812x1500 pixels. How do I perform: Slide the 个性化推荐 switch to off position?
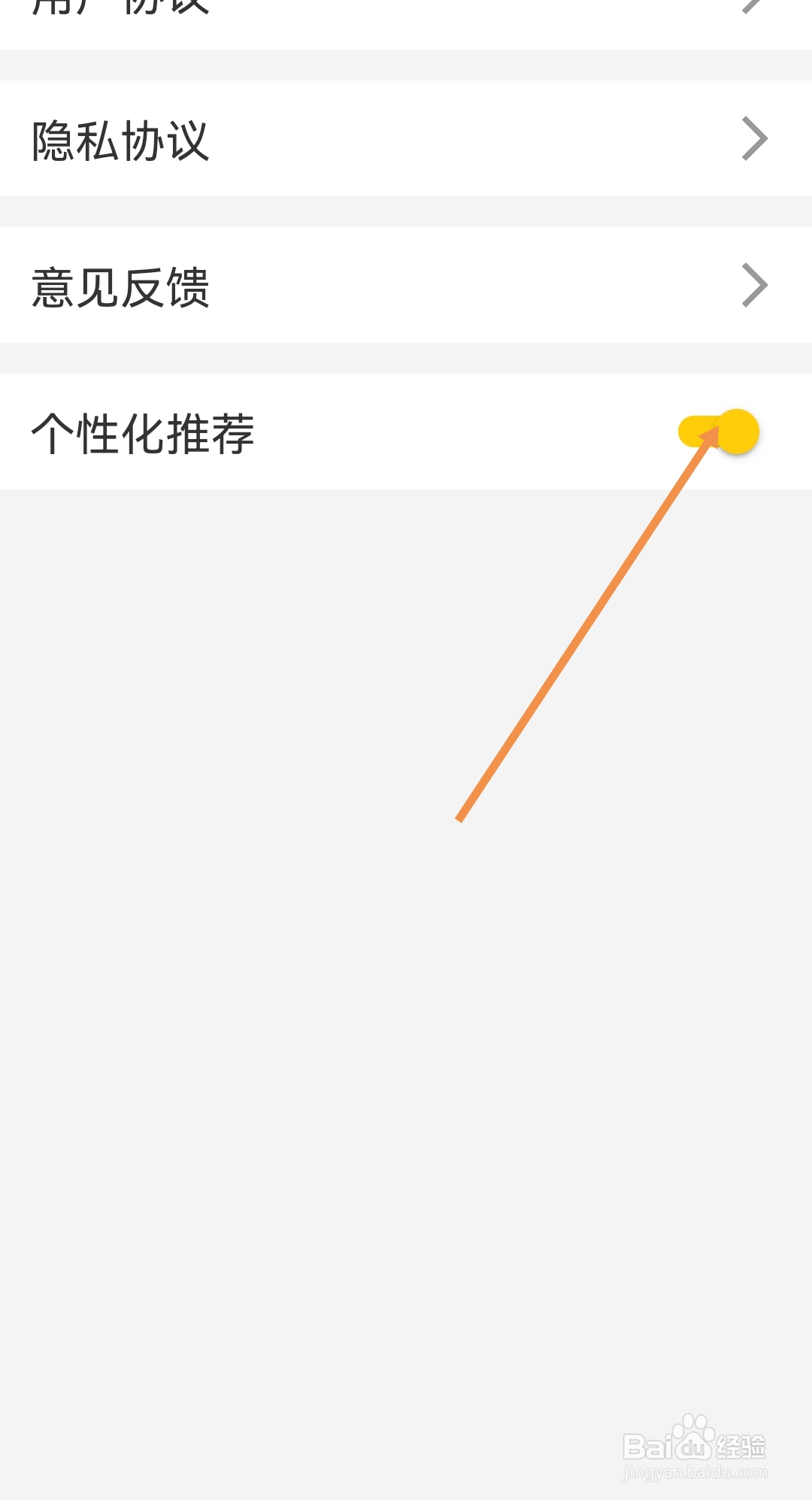click(x=720, y=432)
